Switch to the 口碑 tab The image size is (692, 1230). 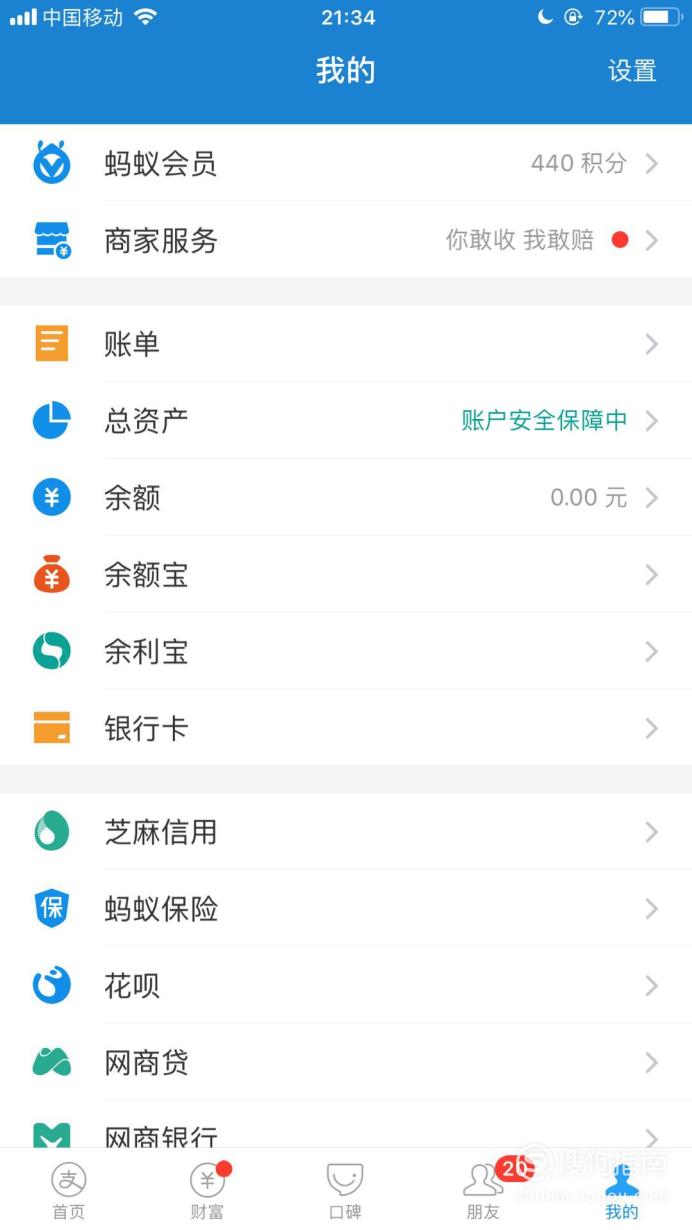[345, 1190]
